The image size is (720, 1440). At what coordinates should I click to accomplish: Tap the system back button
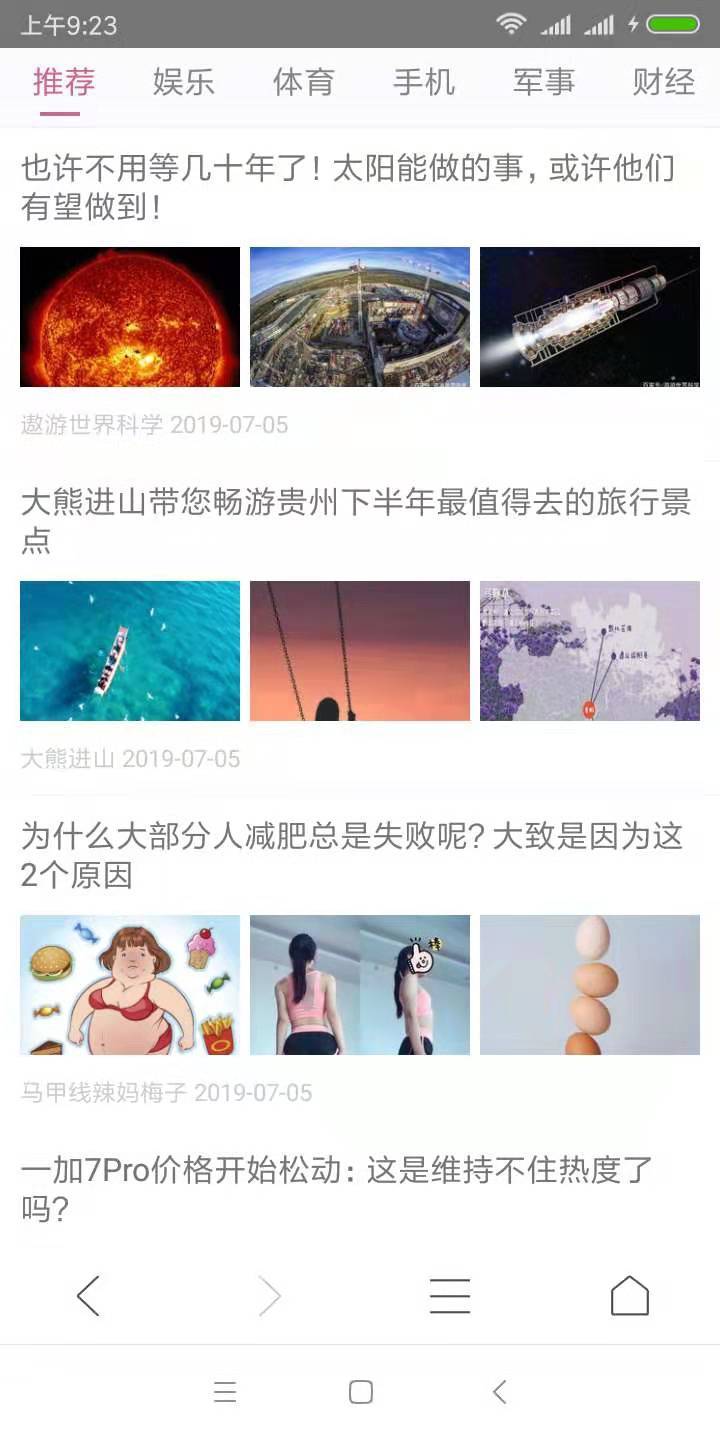coord(500,1392)
